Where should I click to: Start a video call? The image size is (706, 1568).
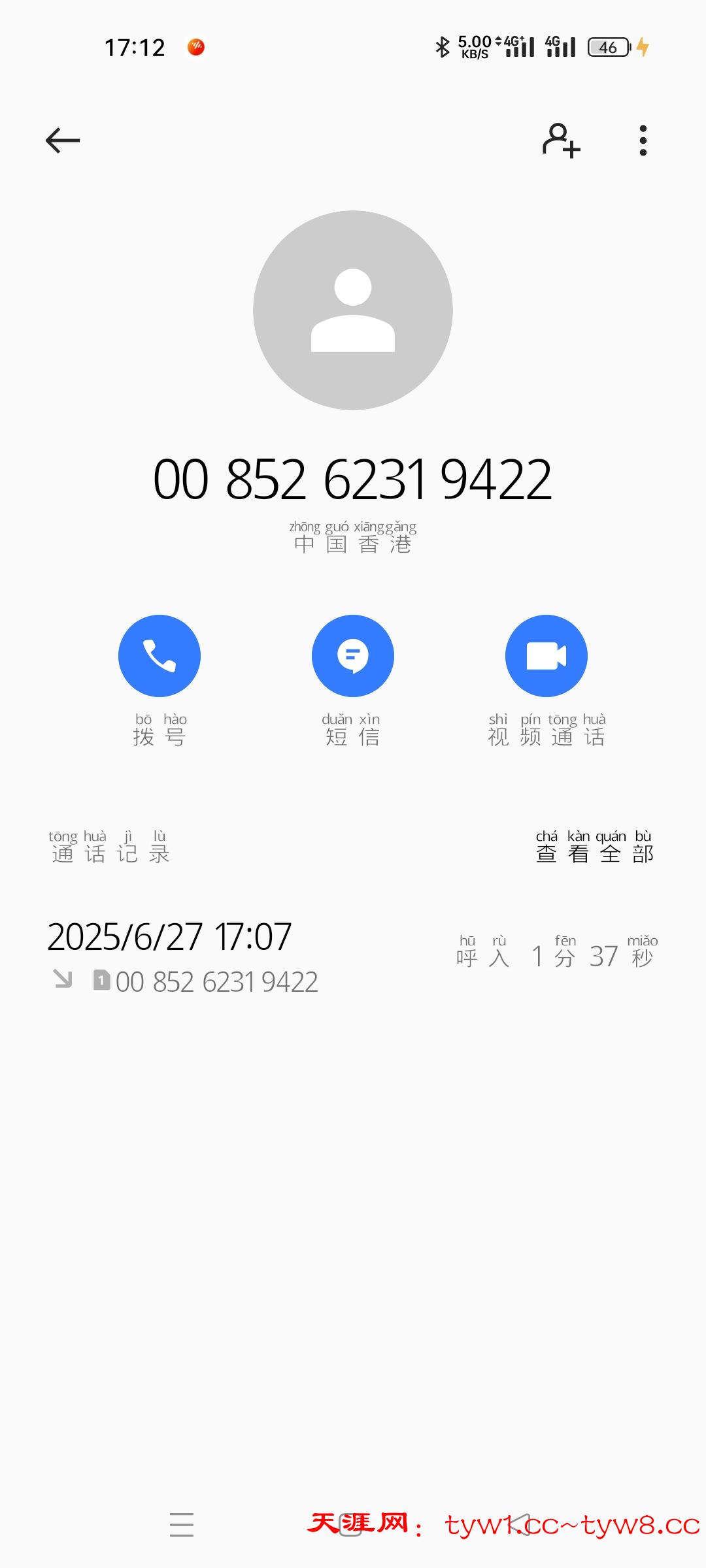coord(546,656)
